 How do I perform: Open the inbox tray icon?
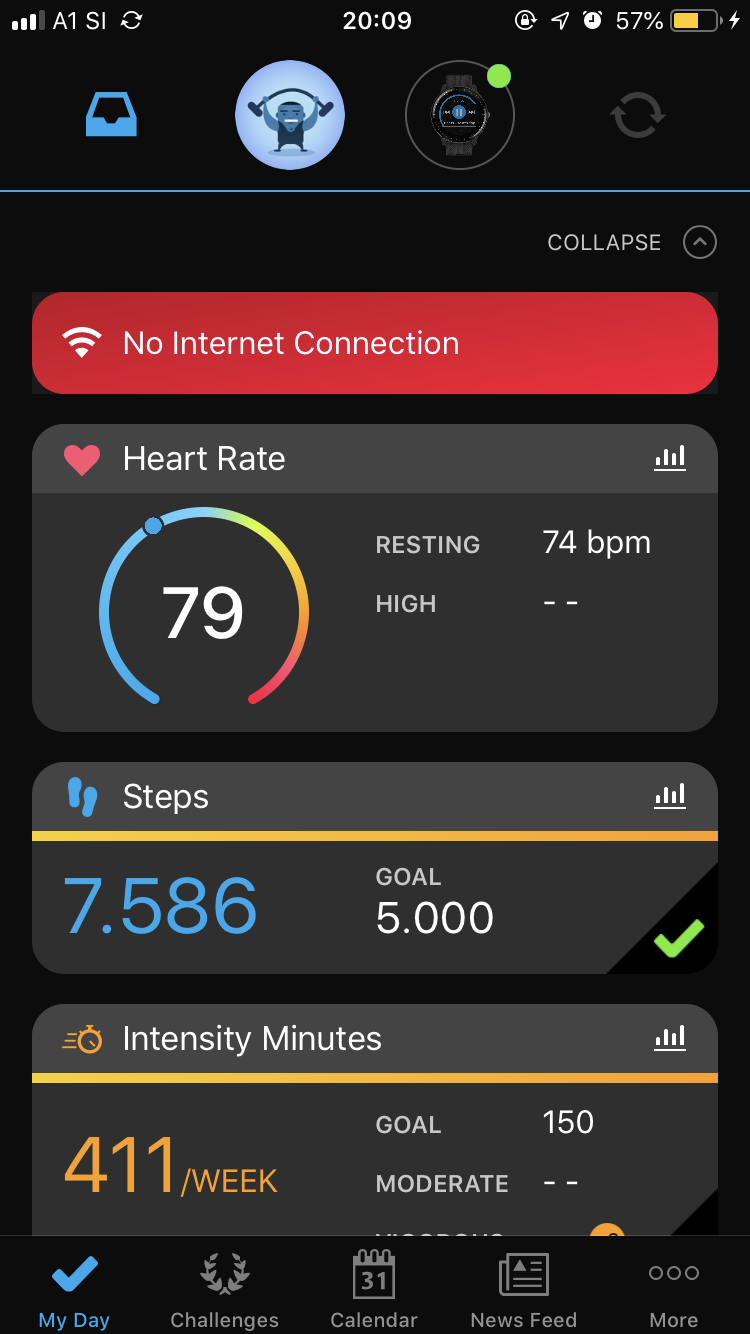111,115
